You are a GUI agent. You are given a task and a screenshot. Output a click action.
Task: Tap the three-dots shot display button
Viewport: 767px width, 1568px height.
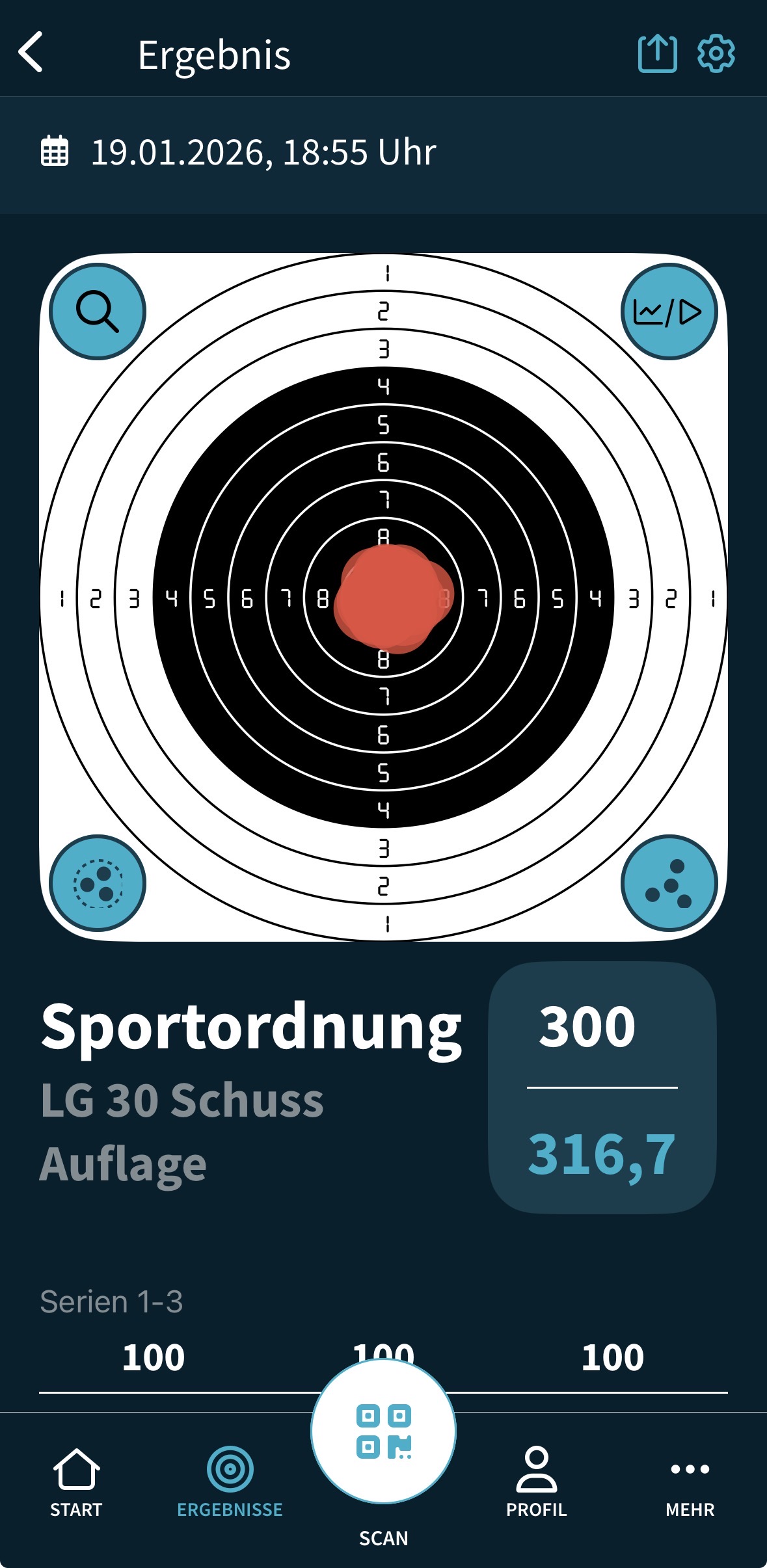(669, 883)
